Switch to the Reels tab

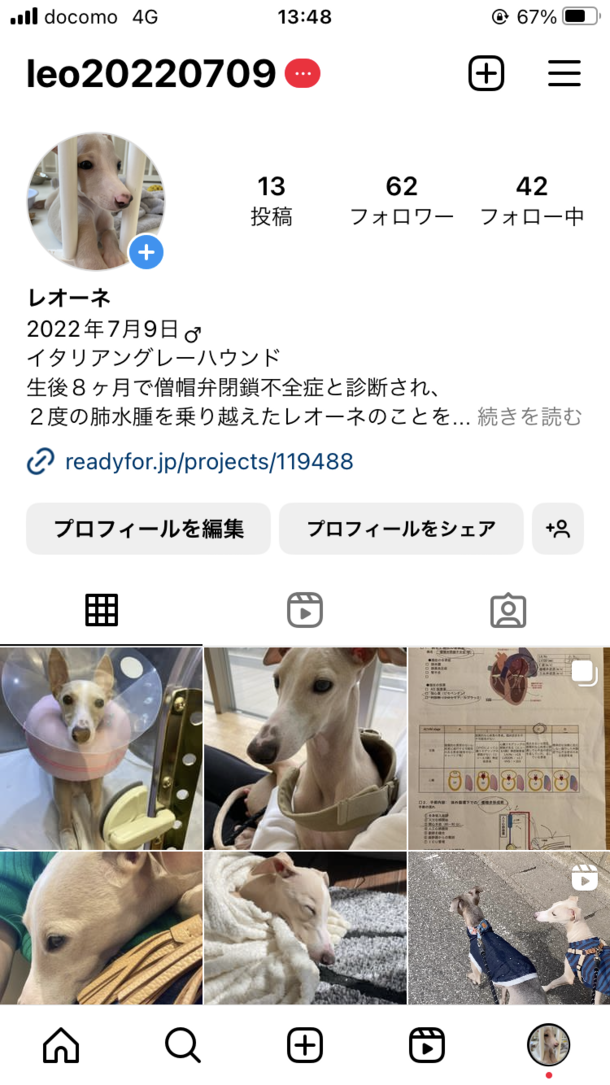(304, 610)
